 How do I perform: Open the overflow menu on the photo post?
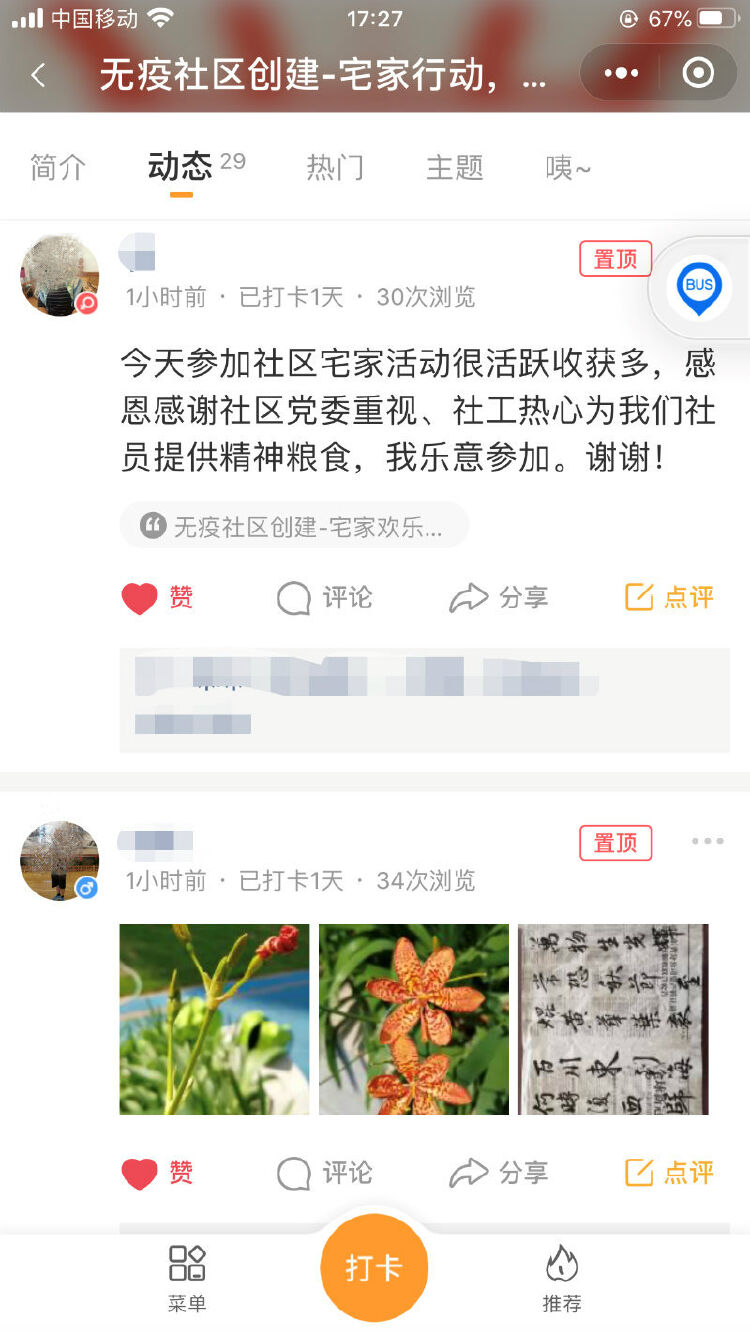tap(707, 842)
